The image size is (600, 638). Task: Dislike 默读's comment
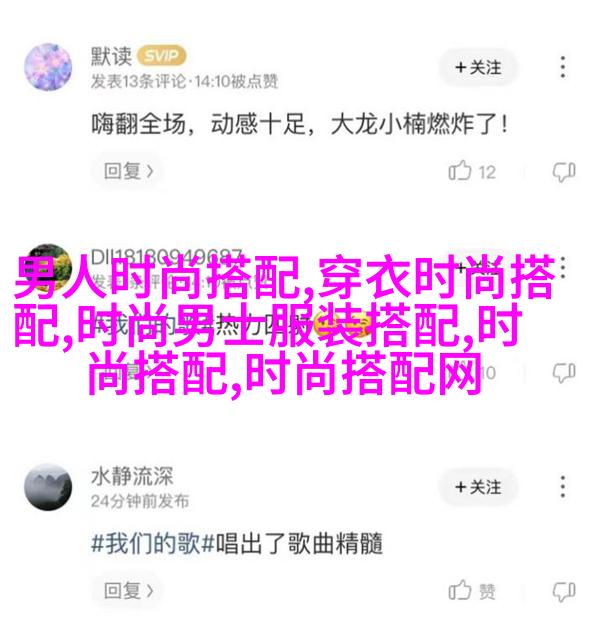click(x=564, y=171)
